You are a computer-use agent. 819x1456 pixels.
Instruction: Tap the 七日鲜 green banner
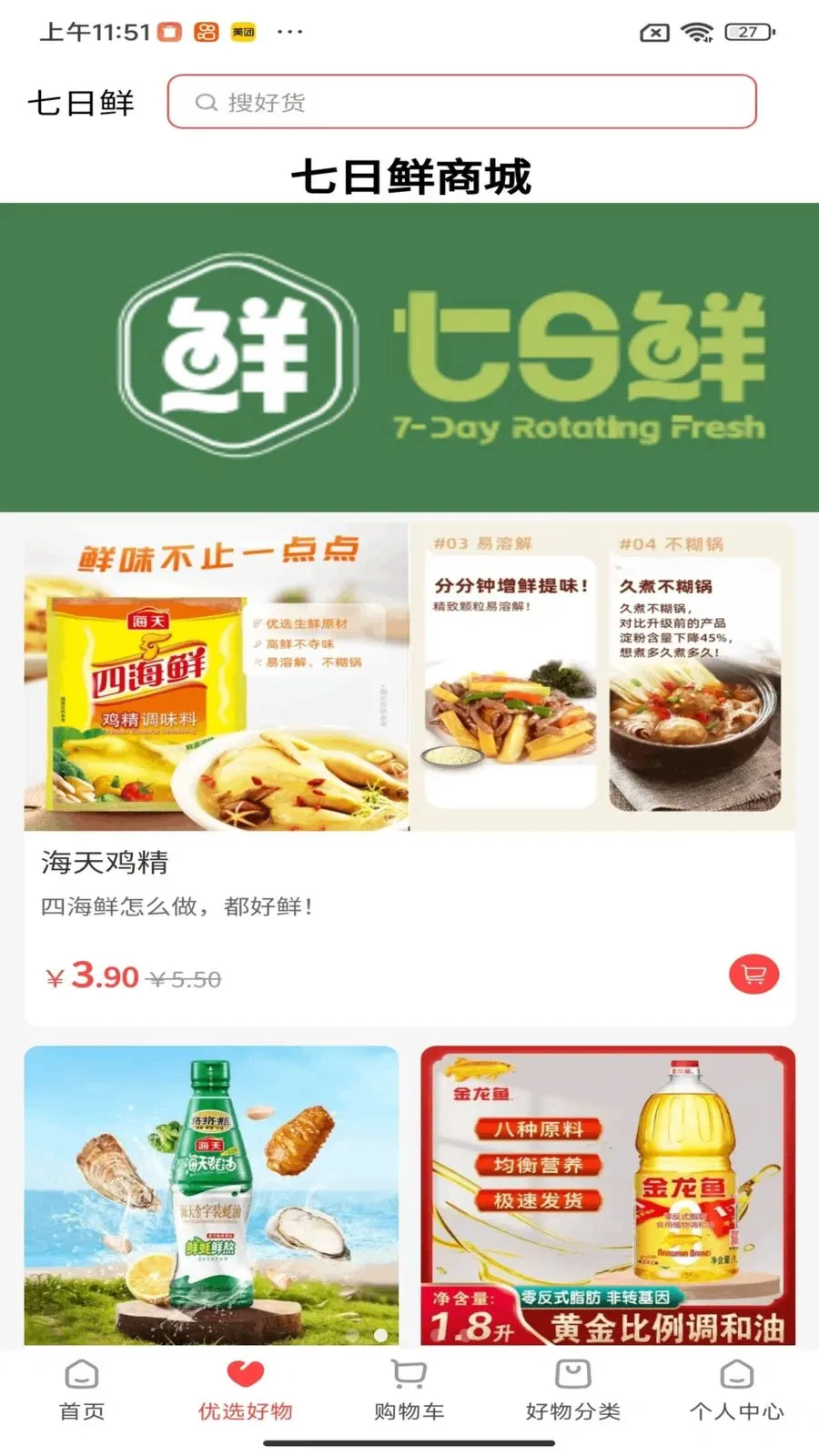click(409, 355)
